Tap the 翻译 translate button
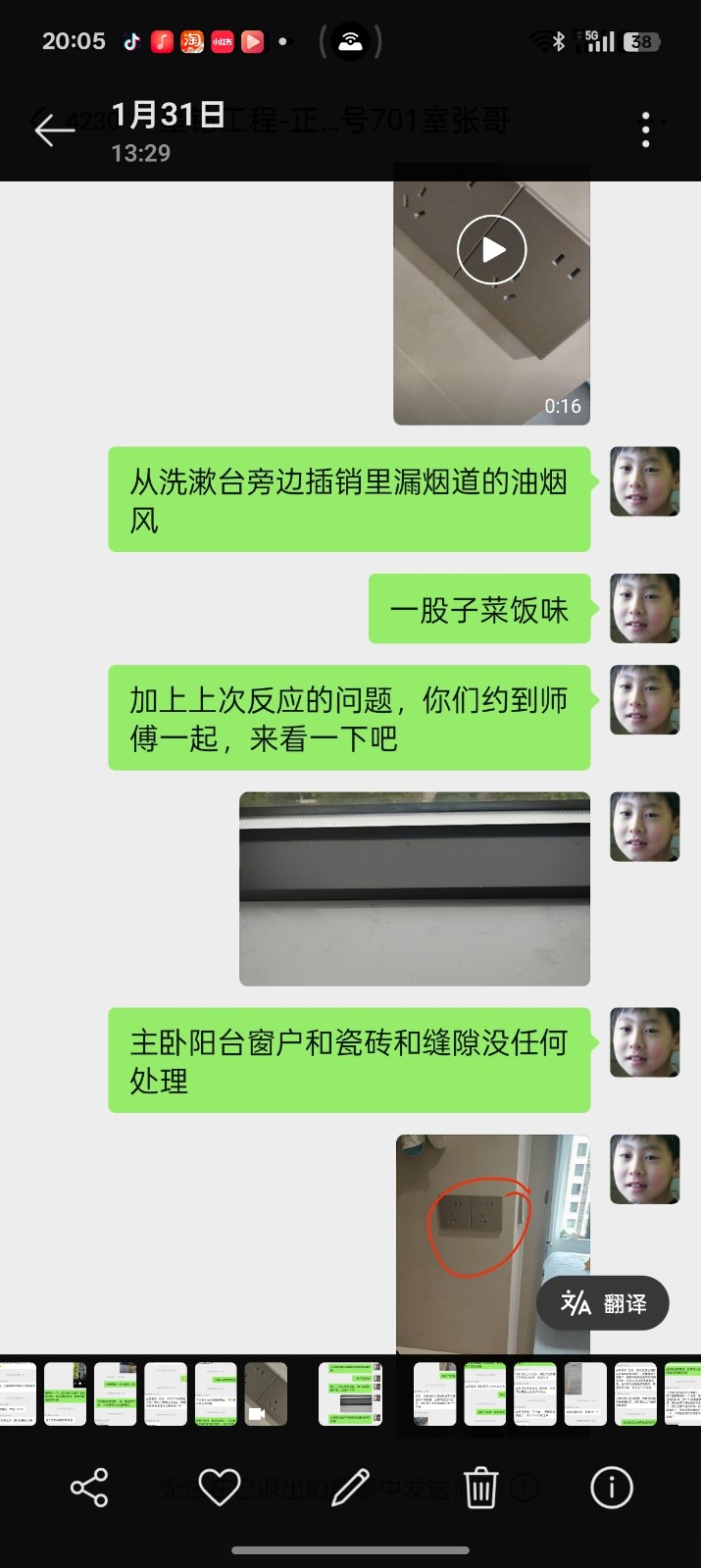701x1568 pixels. click(x=603, y=1303)
